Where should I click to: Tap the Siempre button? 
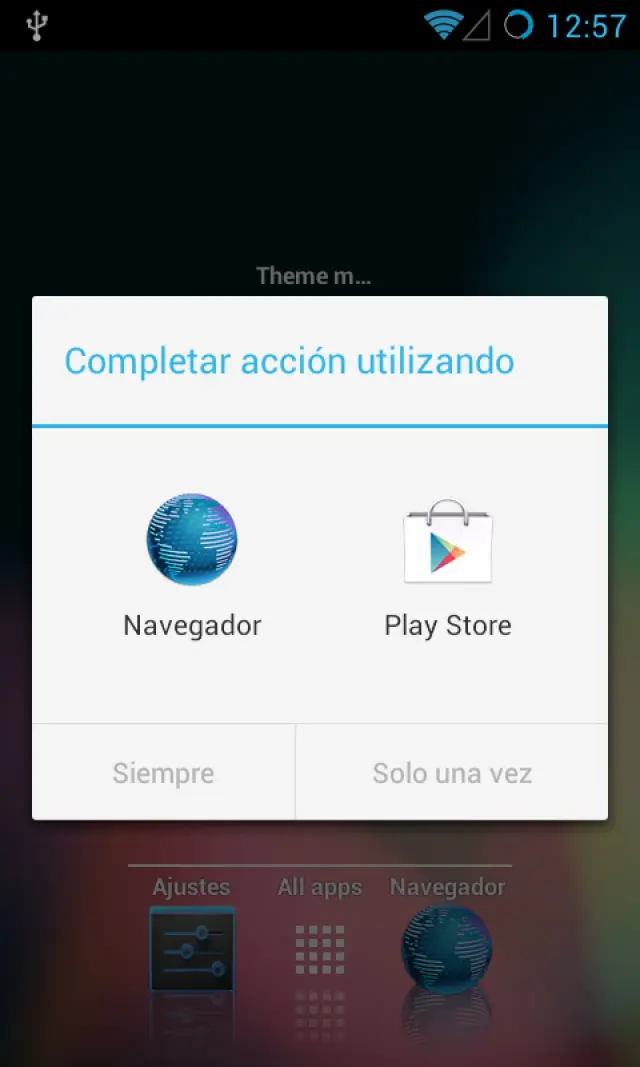click(163, 773)
